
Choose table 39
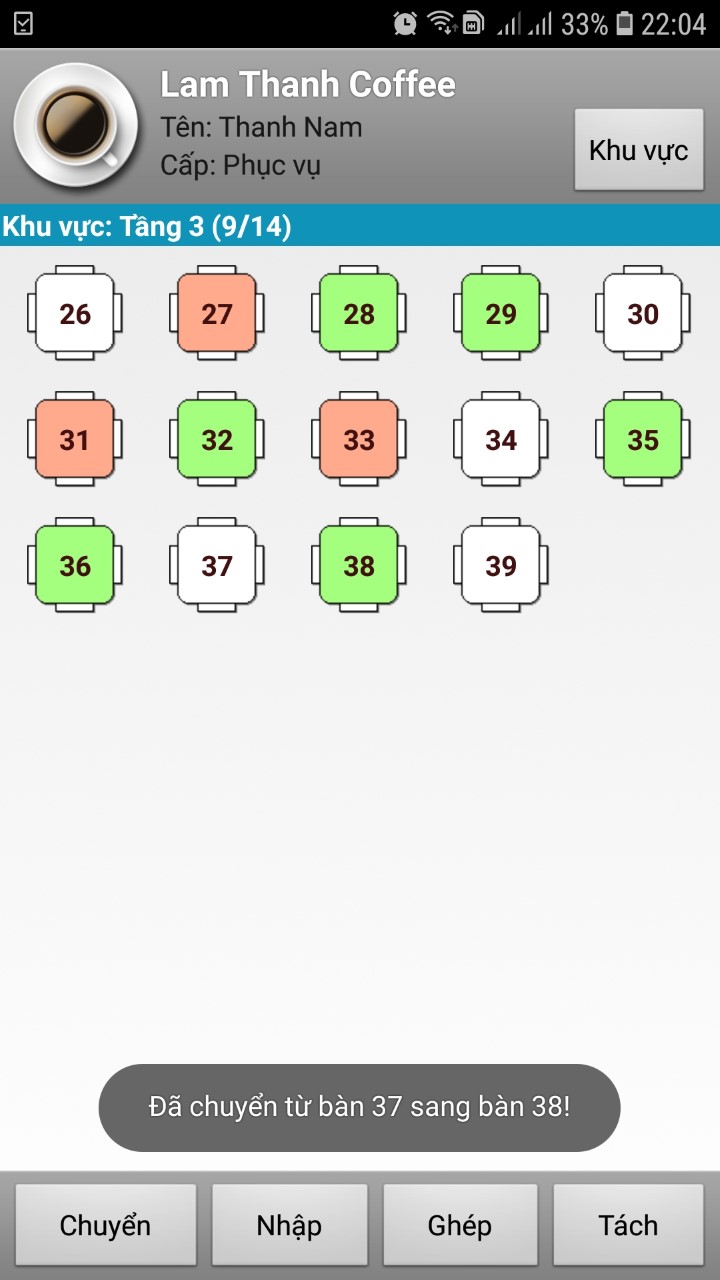[x=501, y=565]
